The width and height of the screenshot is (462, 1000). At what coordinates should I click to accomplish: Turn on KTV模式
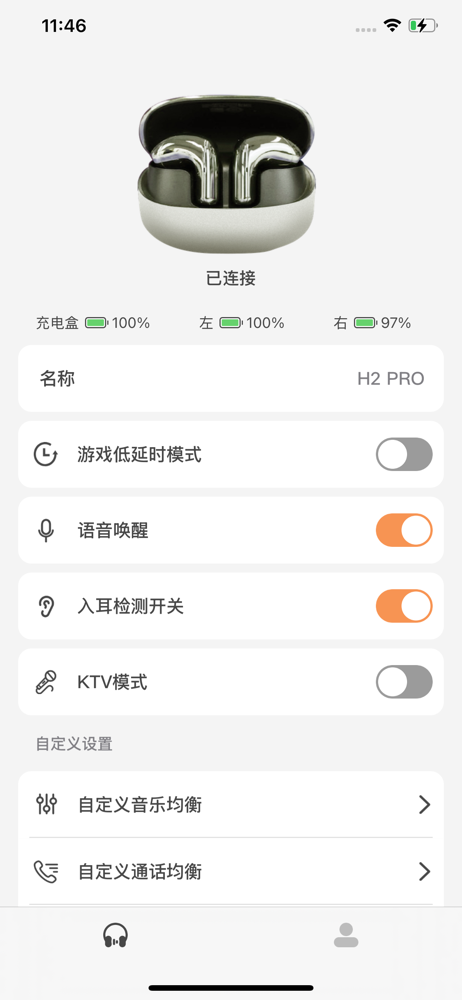(404, 682)
